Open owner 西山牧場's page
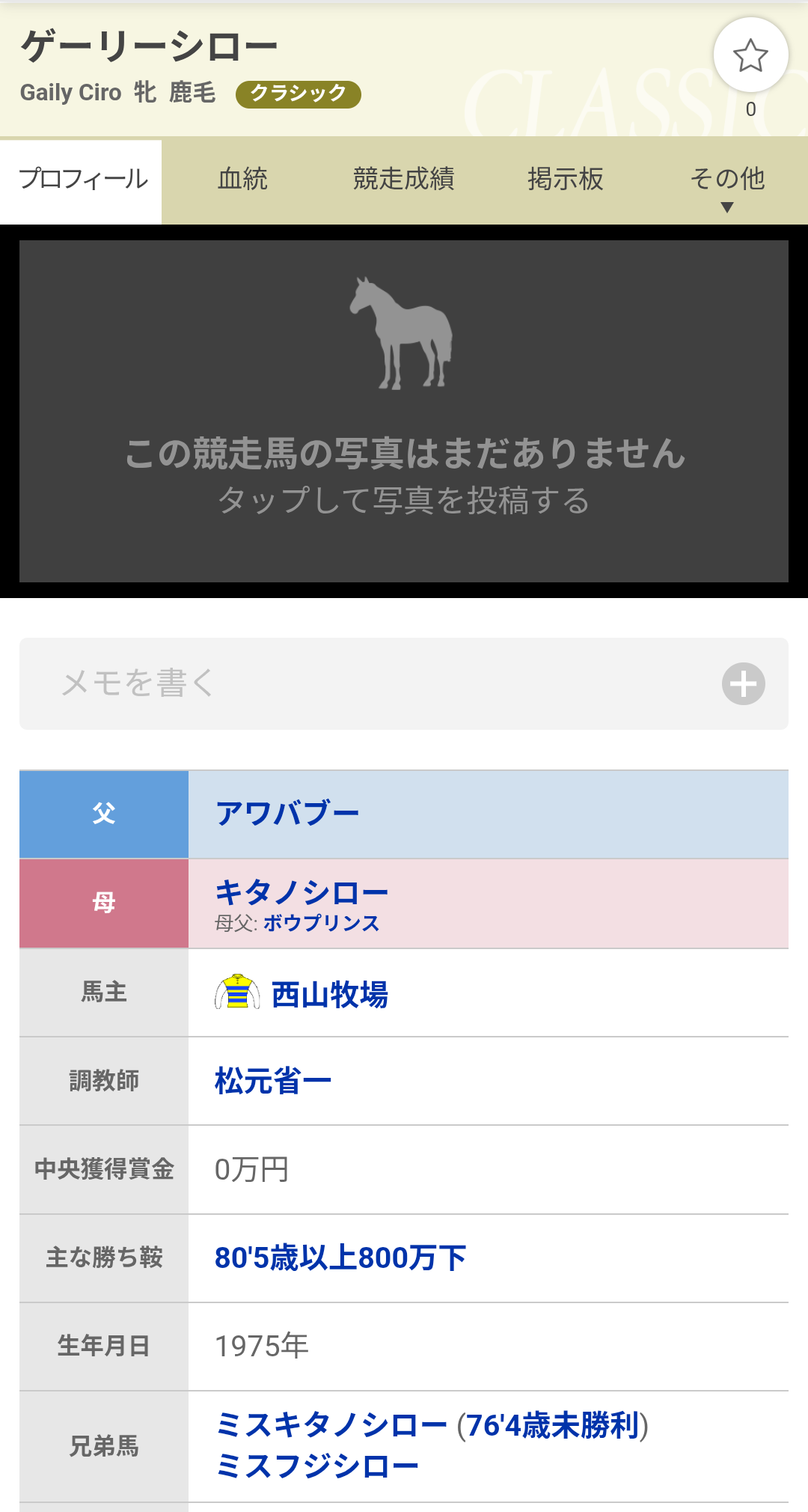The height and width of the screenshot is (1512, 808). (x=329, y=995)
